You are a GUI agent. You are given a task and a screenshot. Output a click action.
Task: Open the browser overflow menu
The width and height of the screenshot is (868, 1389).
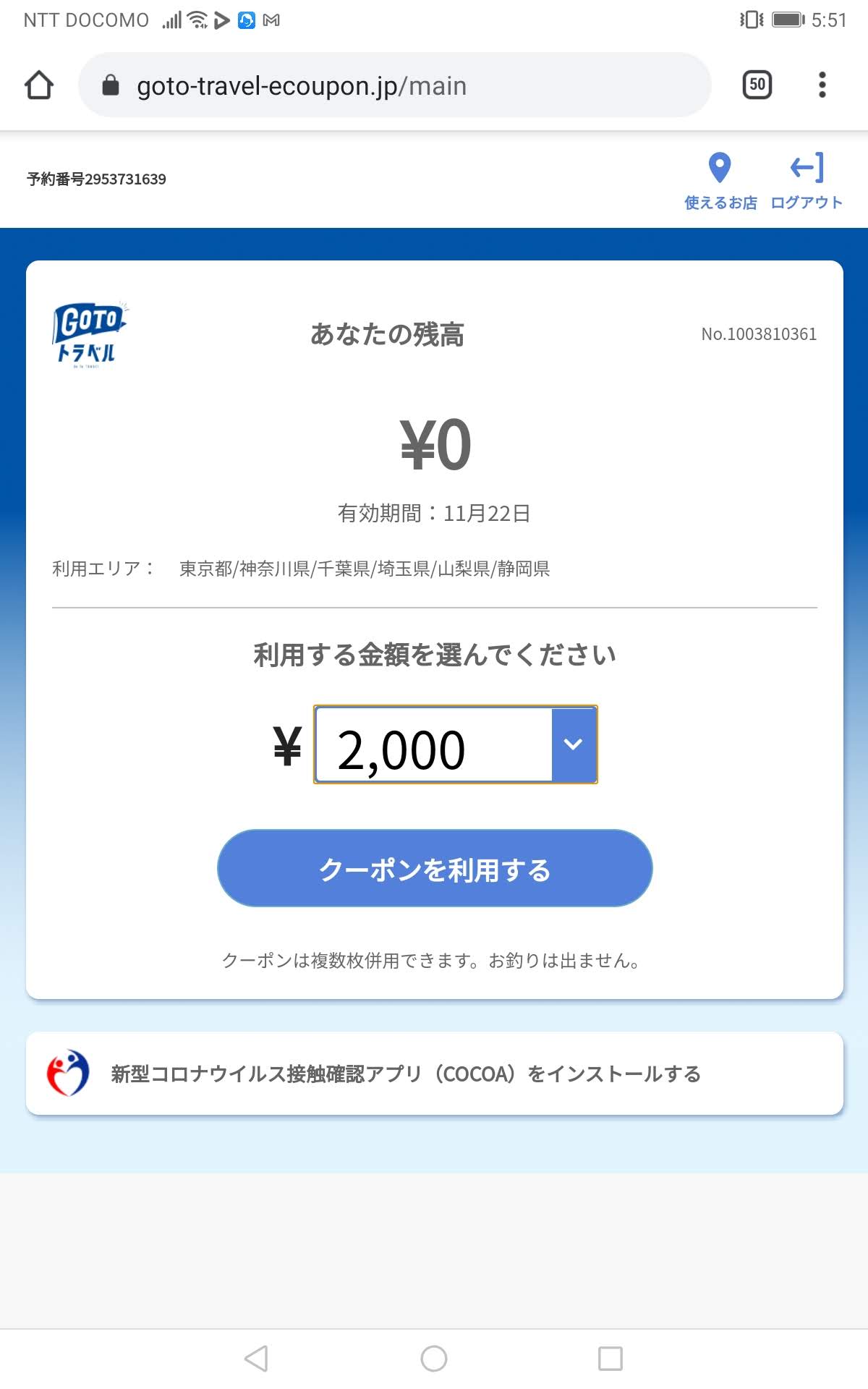point(822,85)
